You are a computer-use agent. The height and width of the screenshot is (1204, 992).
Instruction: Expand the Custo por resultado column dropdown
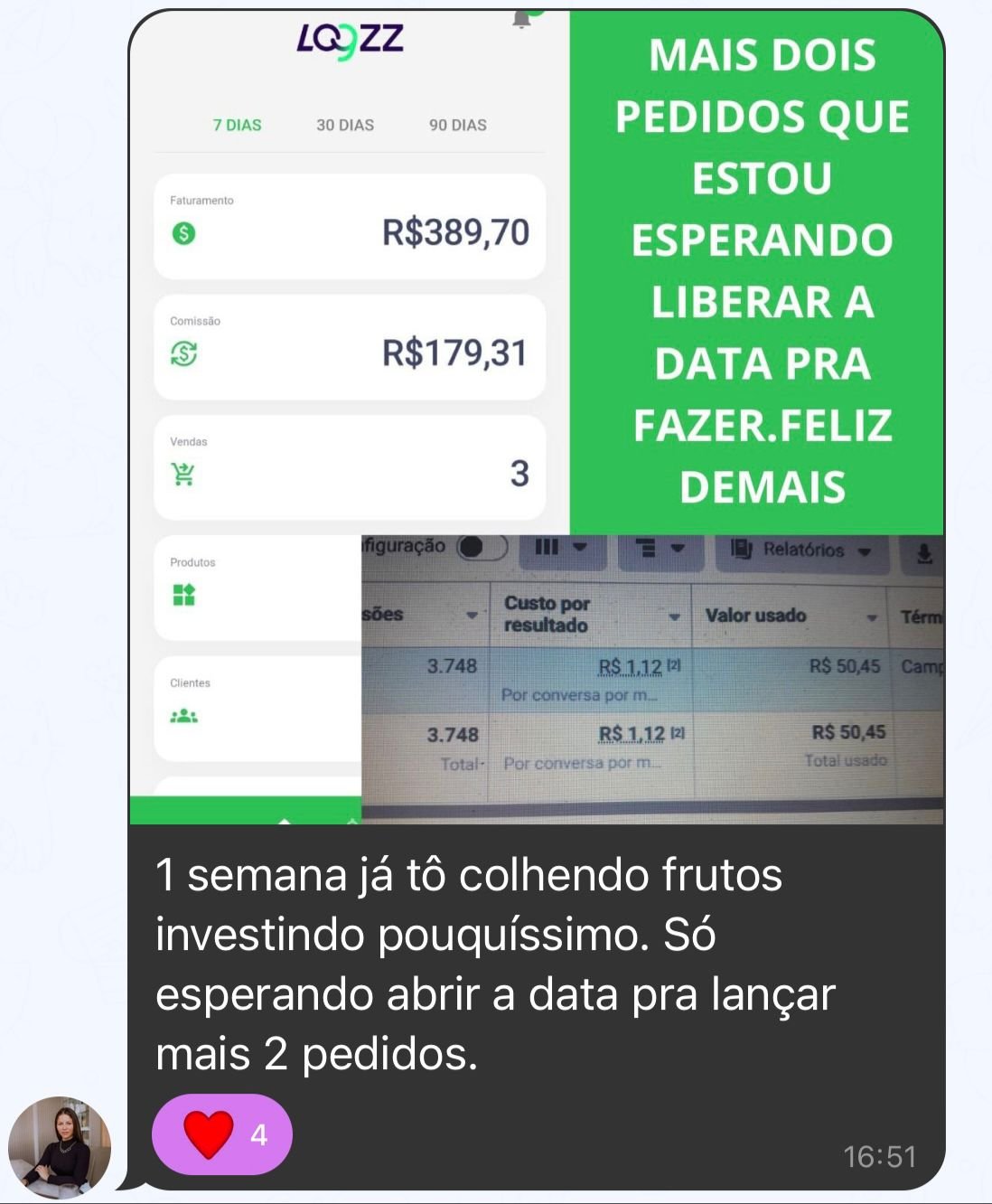pyautogui.click(x=673, y=618)
